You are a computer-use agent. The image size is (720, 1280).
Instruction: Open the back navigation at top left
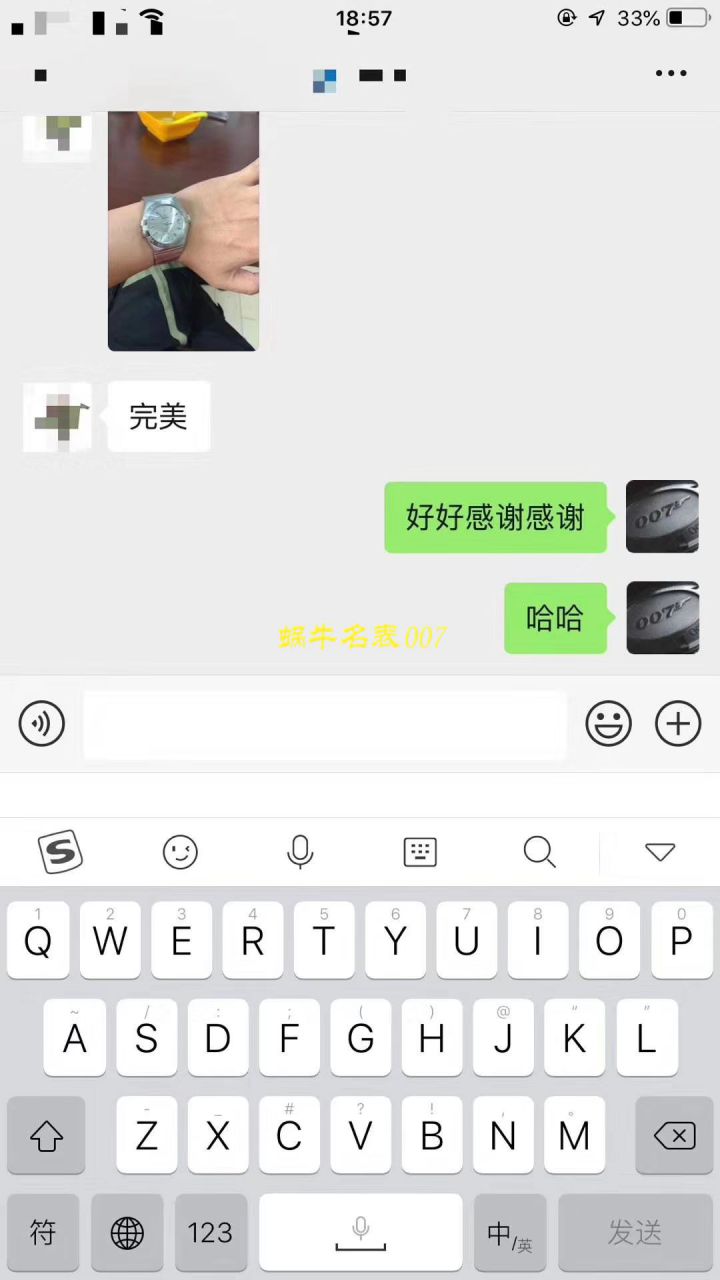40,75
